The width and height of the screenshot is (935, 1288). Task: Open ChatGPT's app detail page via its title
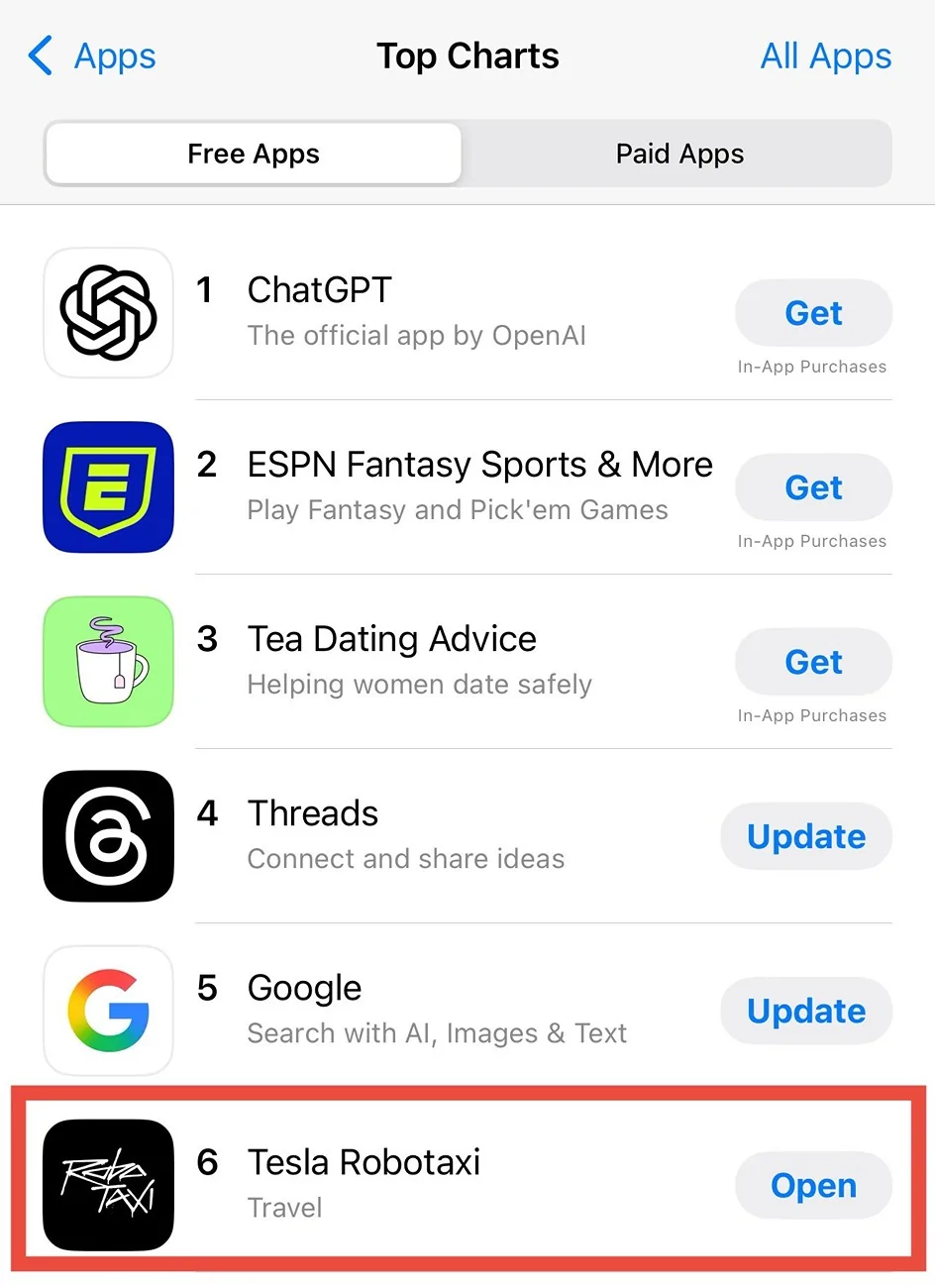click(x=319, y=289)
